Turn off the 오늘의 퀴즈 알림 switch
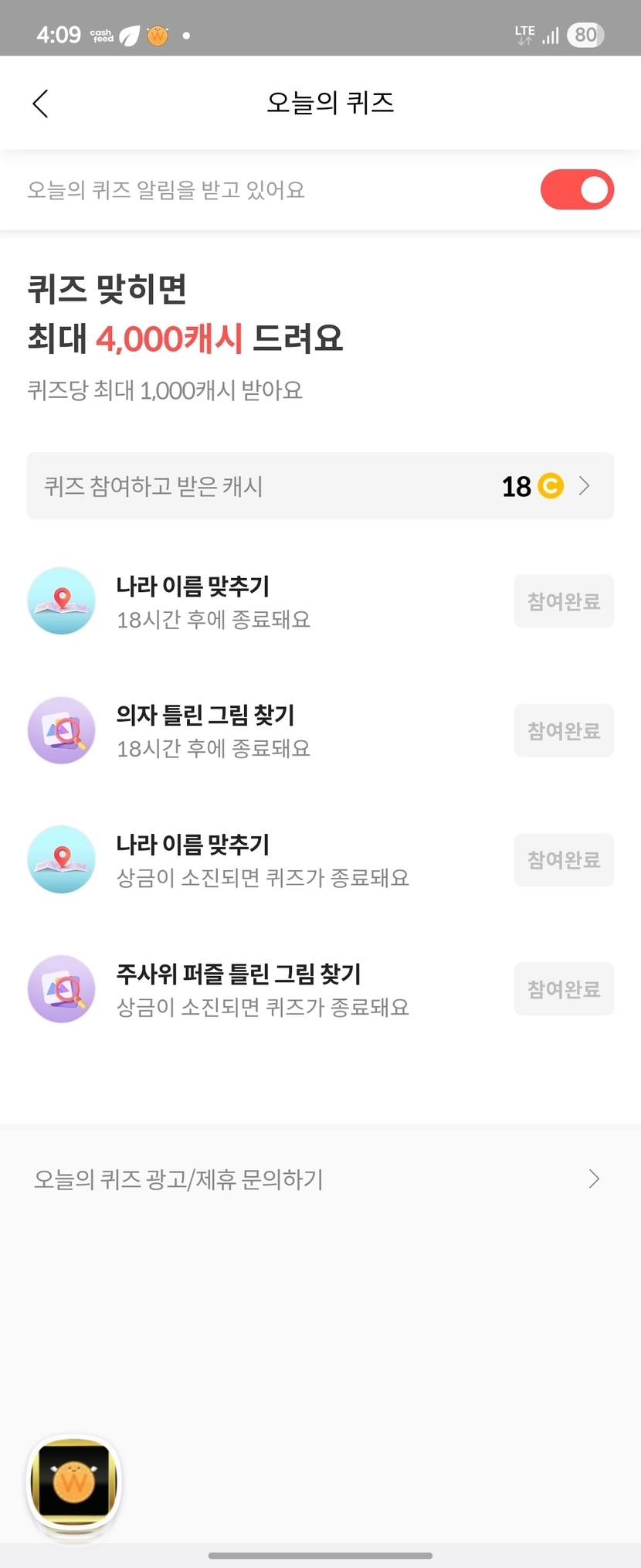641x1568 pixels. tap(577, 190)
